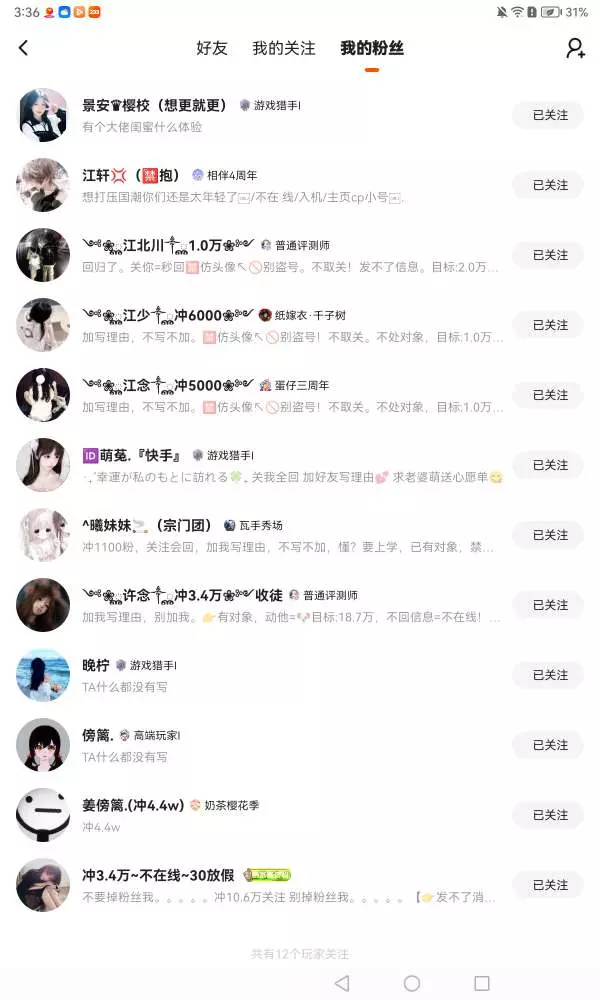Screen dimensions: 600x1000
Task: Open the 江北川 1.0万 fan row
Action: [300, 255]
